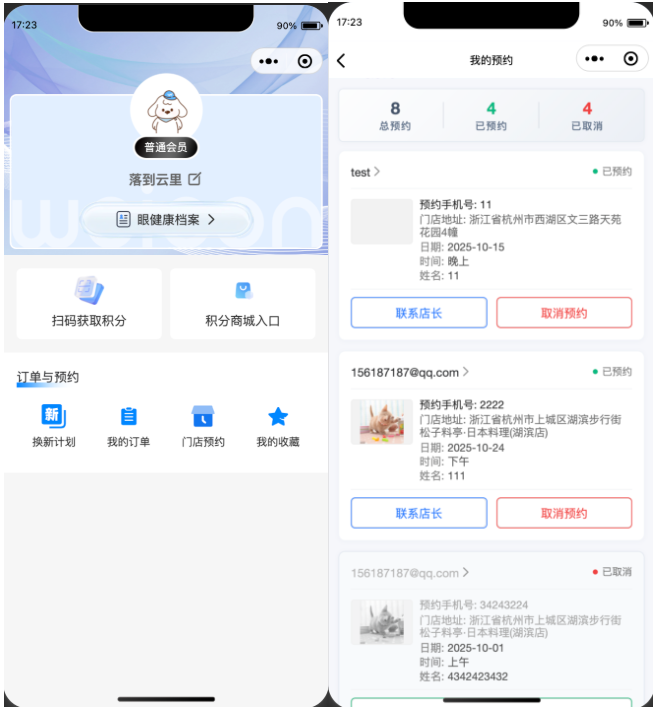The width and height of the screenshot is (653, 707).
Task: Tap 联系店长 in the test booking
Action: click(418, 313)
